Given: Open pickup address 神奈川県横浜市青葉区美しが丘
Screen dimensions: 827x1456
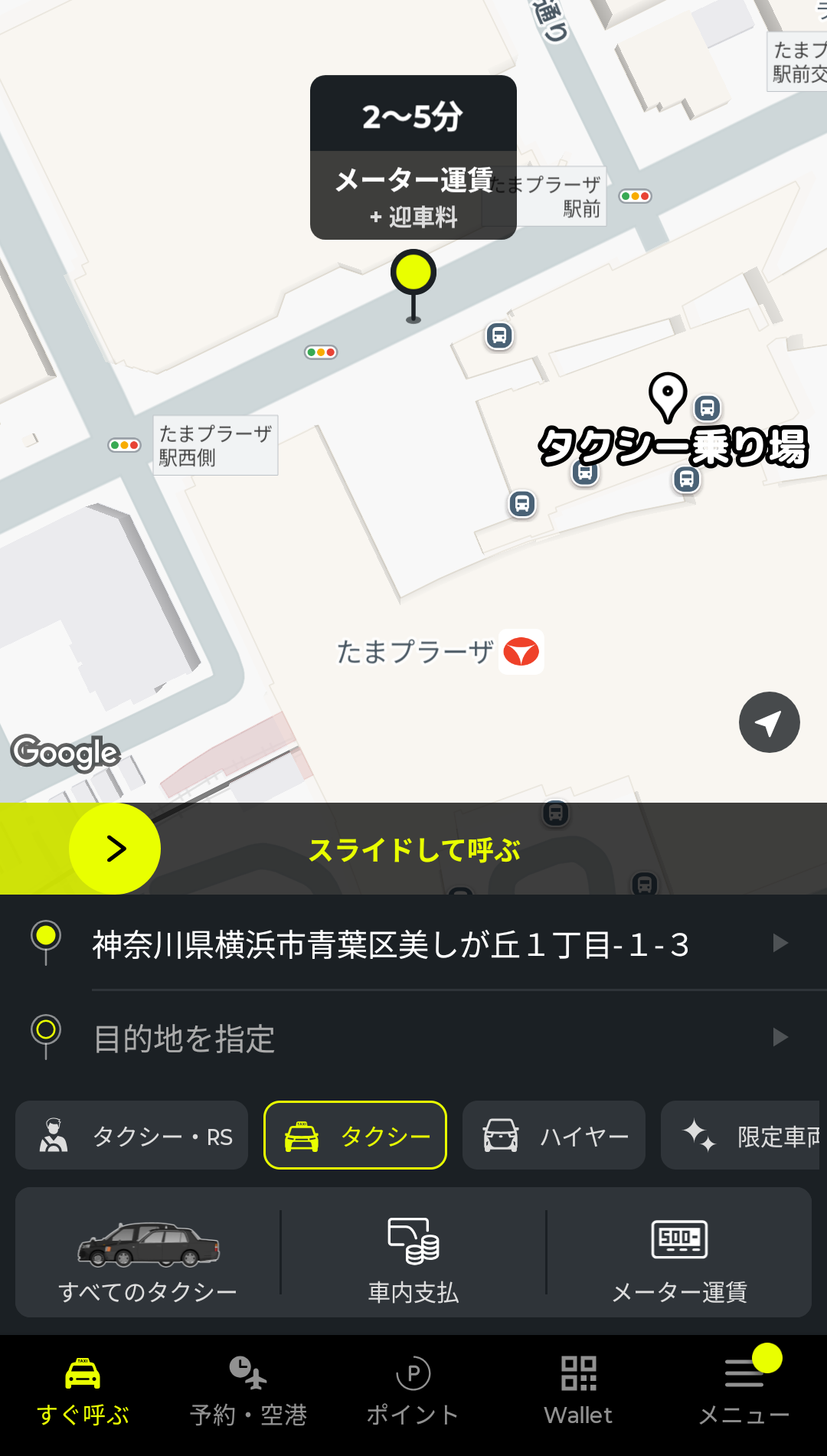Looking at the screenshot, I should coord(413,944).
